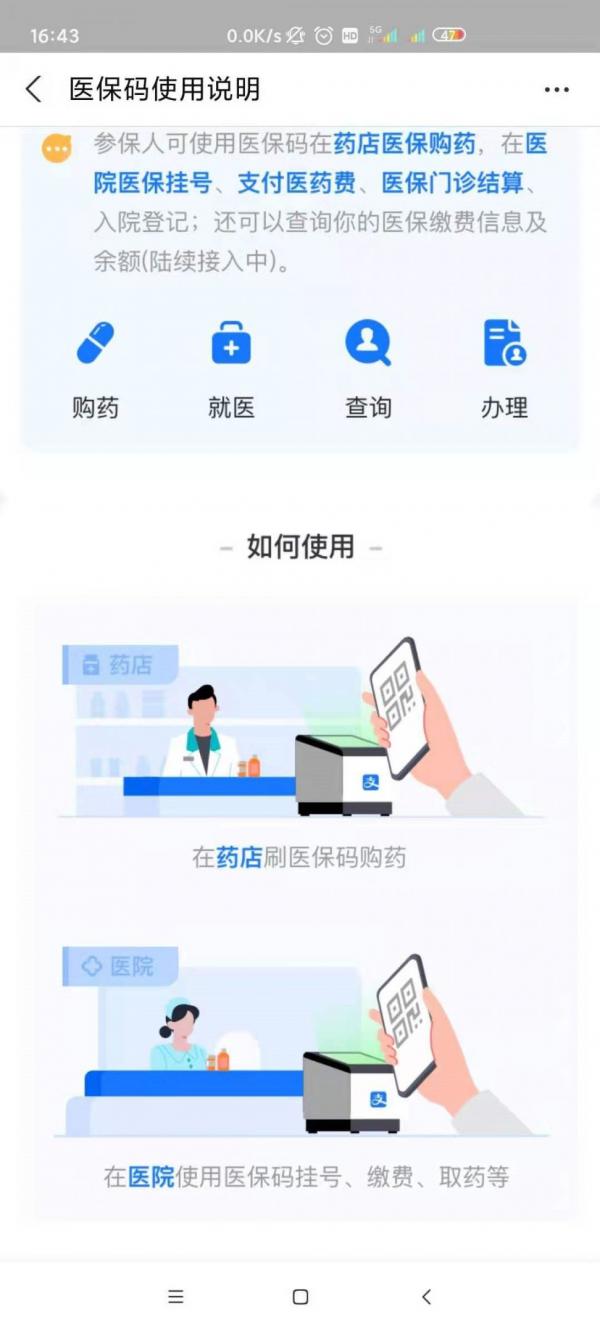Tap the system home button
600x1333 pixels.
pos(300,1297)
